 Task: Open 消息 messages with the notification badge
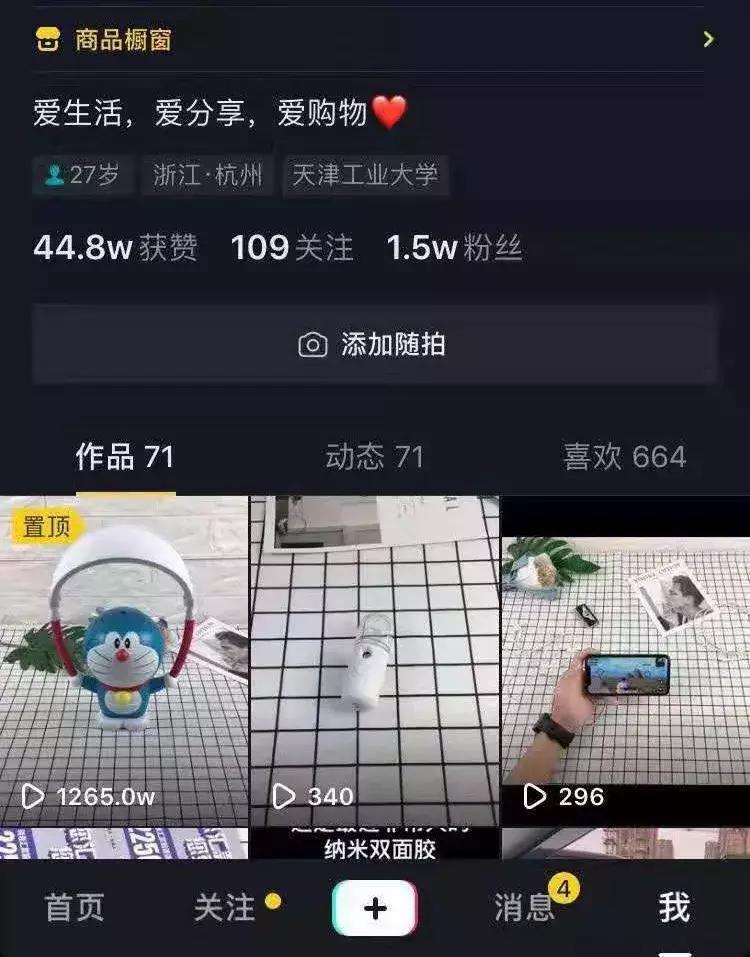pos(527,907)
